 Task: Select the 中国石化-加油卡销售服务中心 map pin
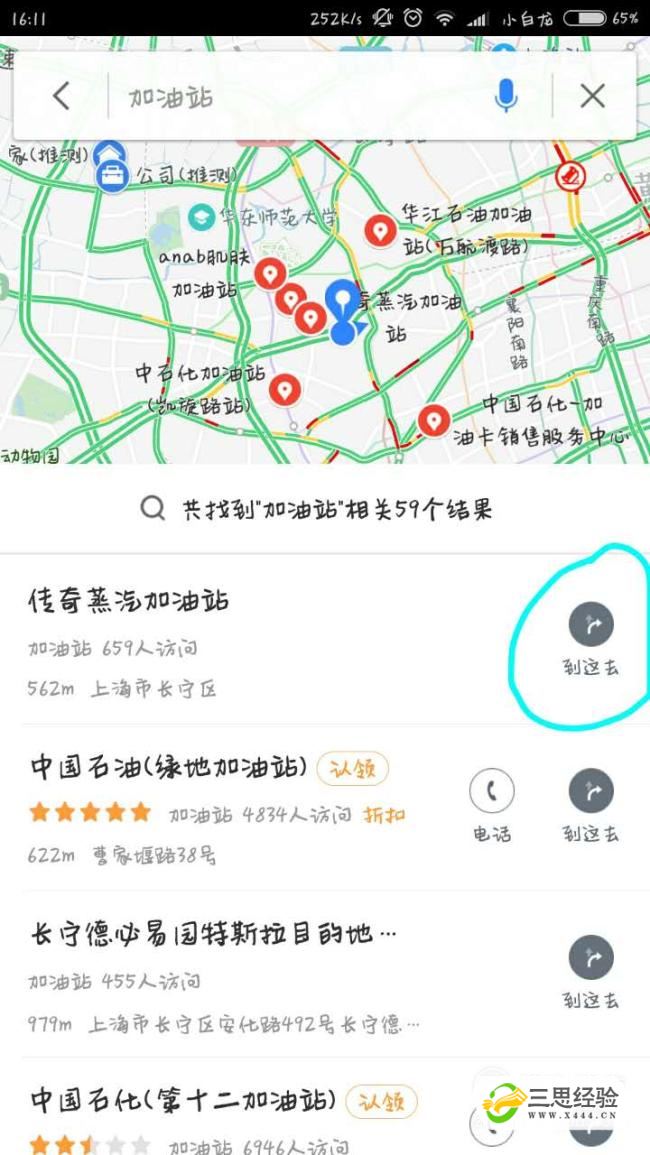point(433,420)
